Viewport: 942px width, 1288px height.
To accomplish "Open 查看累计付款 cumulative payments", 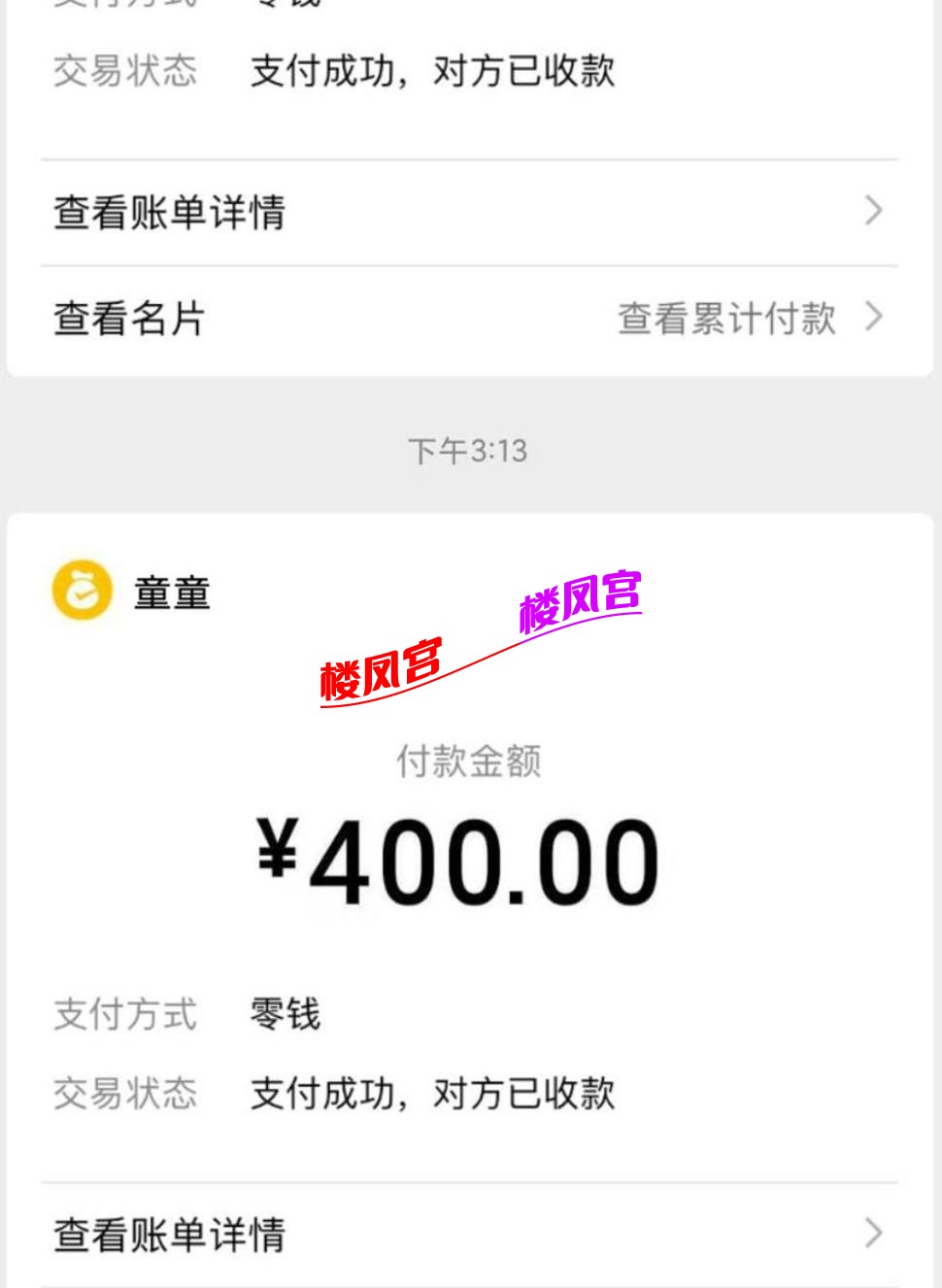I will click(x=727, y=319).
